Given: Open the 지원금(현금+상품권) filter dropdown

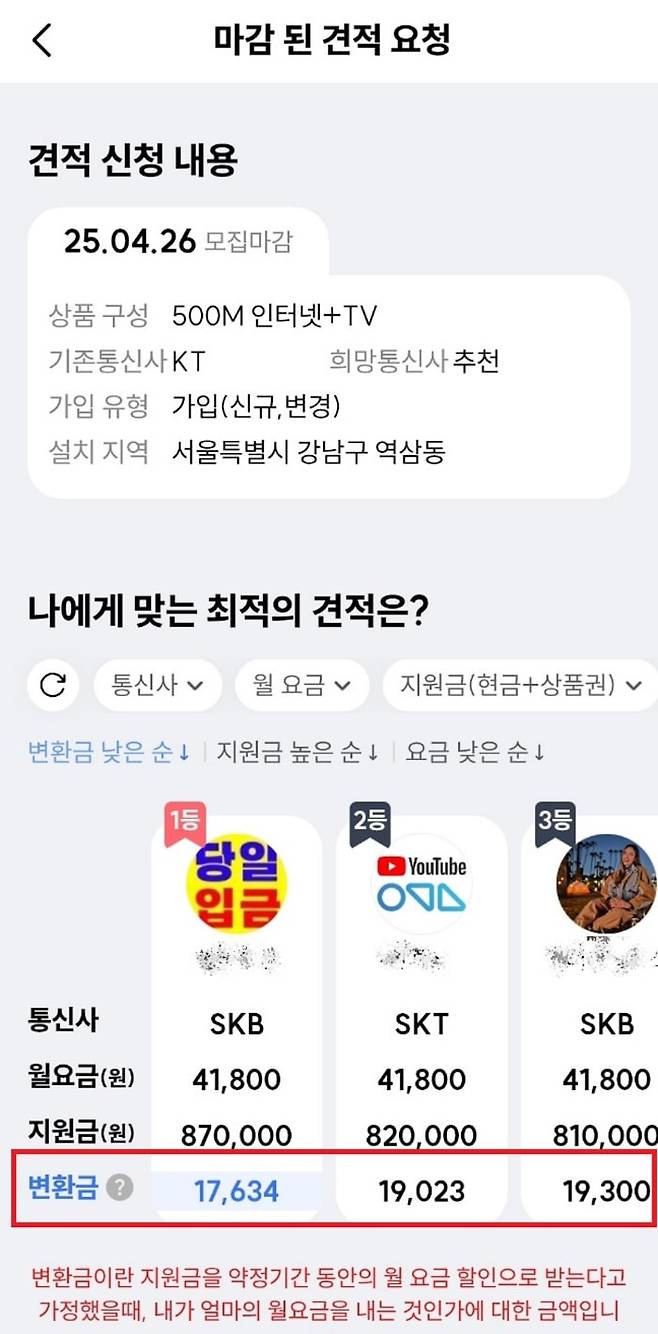Looking at the screenshot, I should pos(520,685).
